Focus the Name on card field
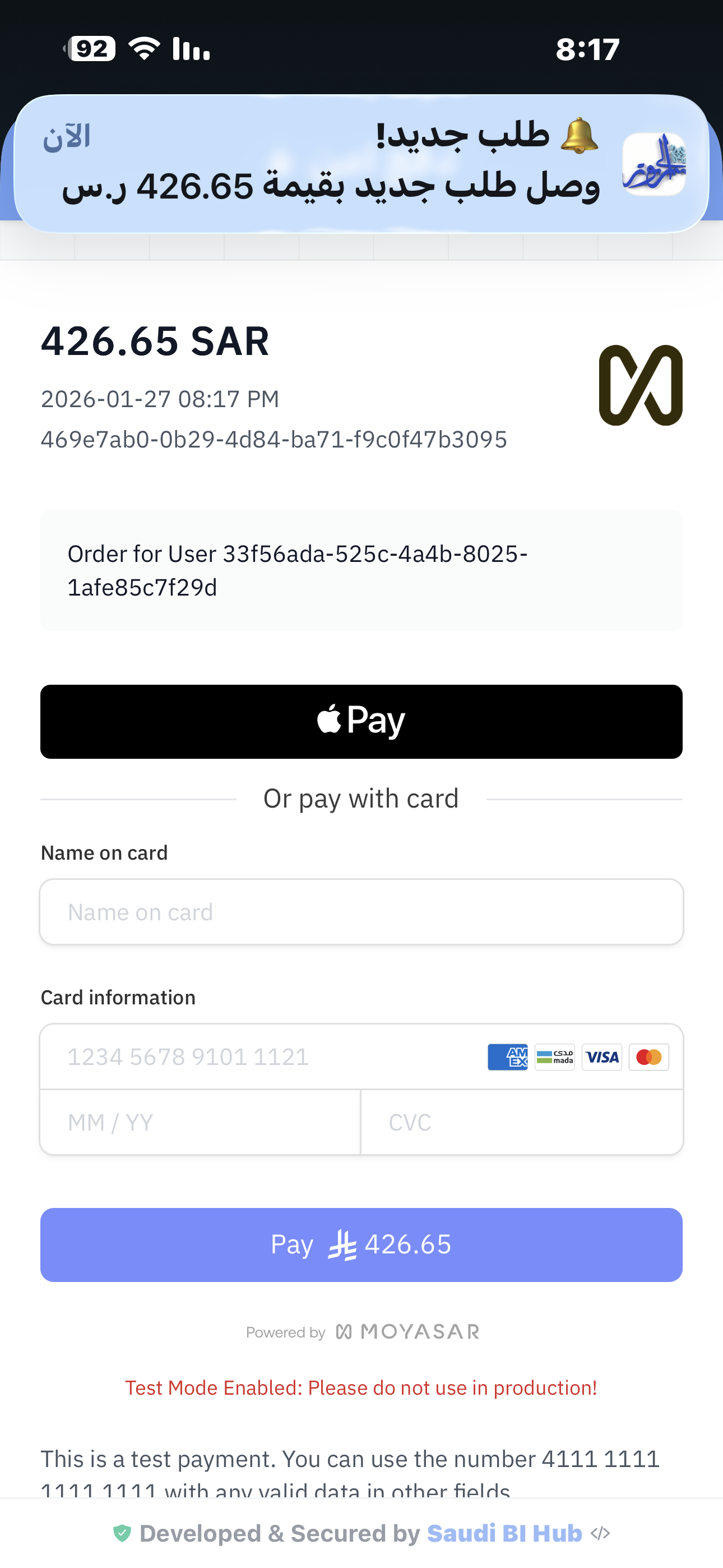The height and width of the screenshot is (1568, 723). click(x=361, y=912)
